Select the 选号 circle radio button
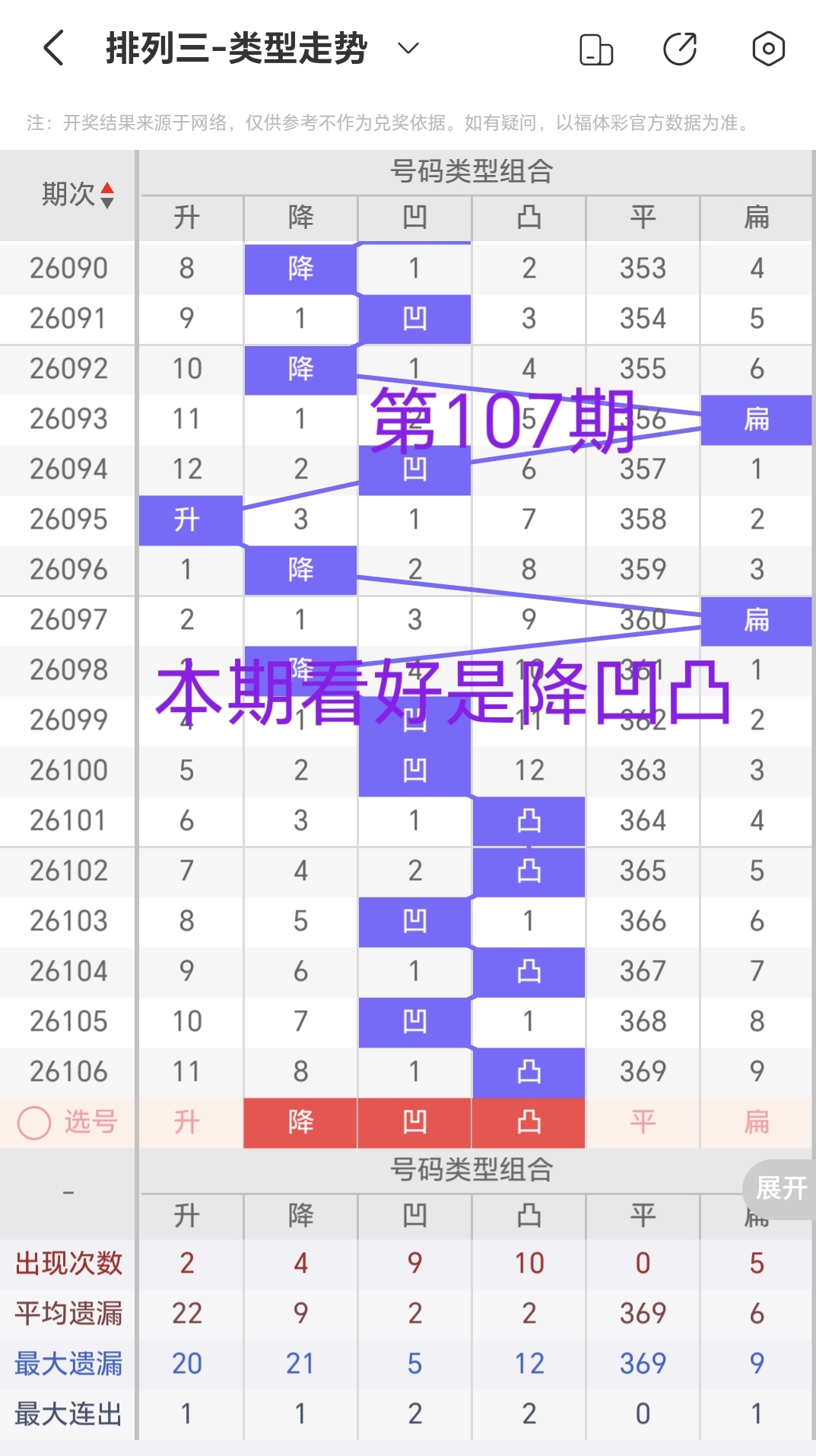Image resolution: width=816 pixels, height=1456 pixels. click(x=33, y=1122)
